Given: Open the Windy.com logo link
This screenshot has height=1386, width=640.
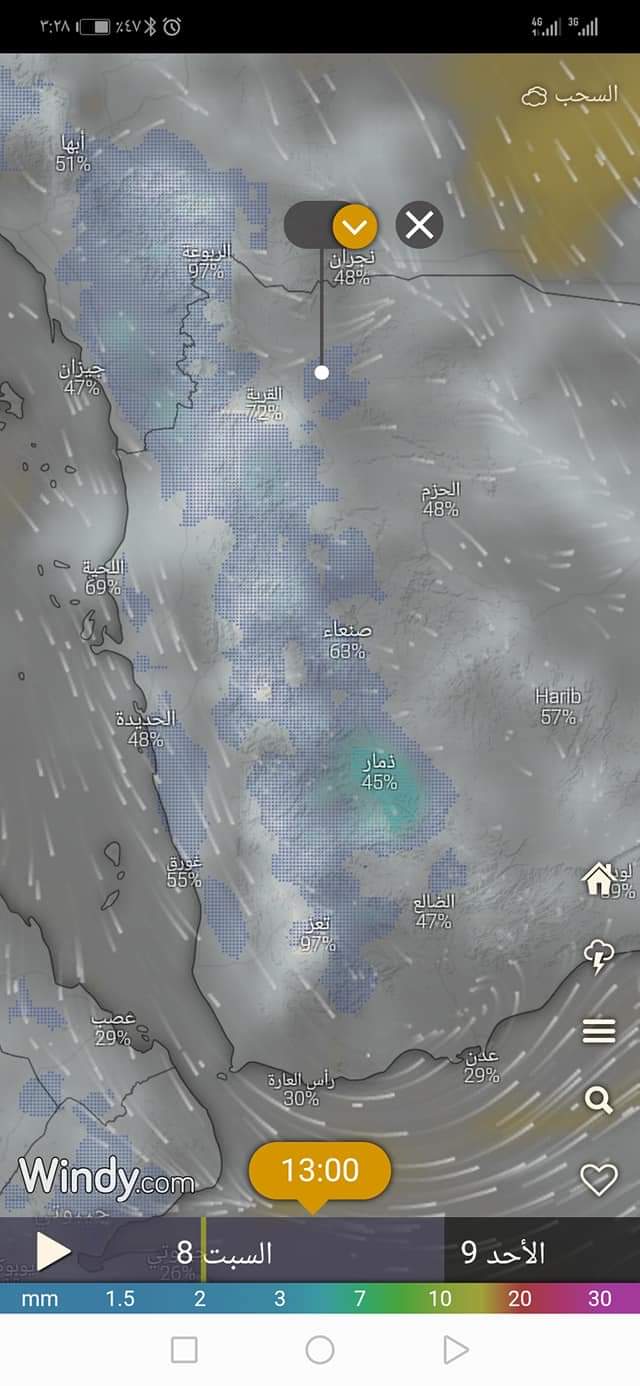Looking at the screenshot, I should coord(106,1177).
